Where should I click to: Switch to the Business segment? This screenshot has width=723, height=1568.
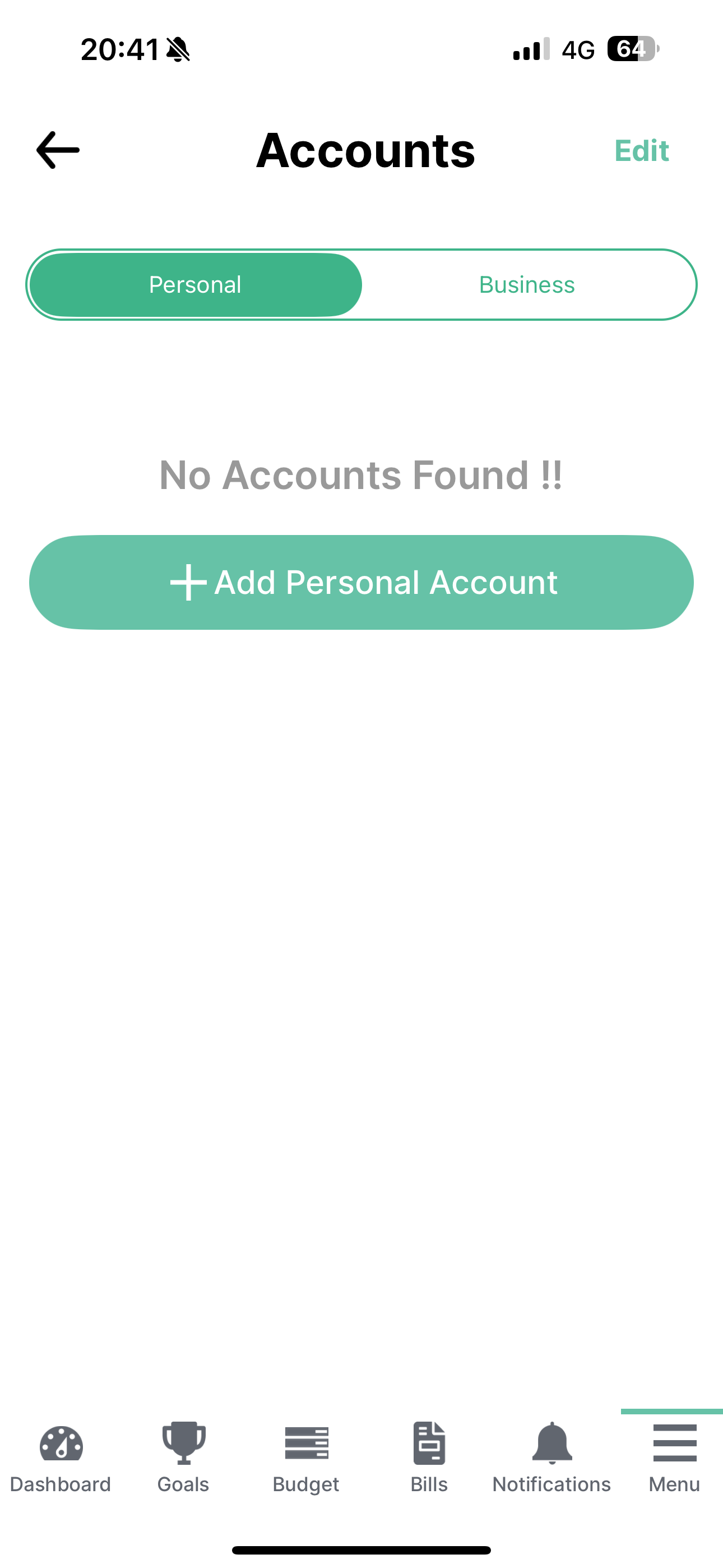[x=526, y=285]
